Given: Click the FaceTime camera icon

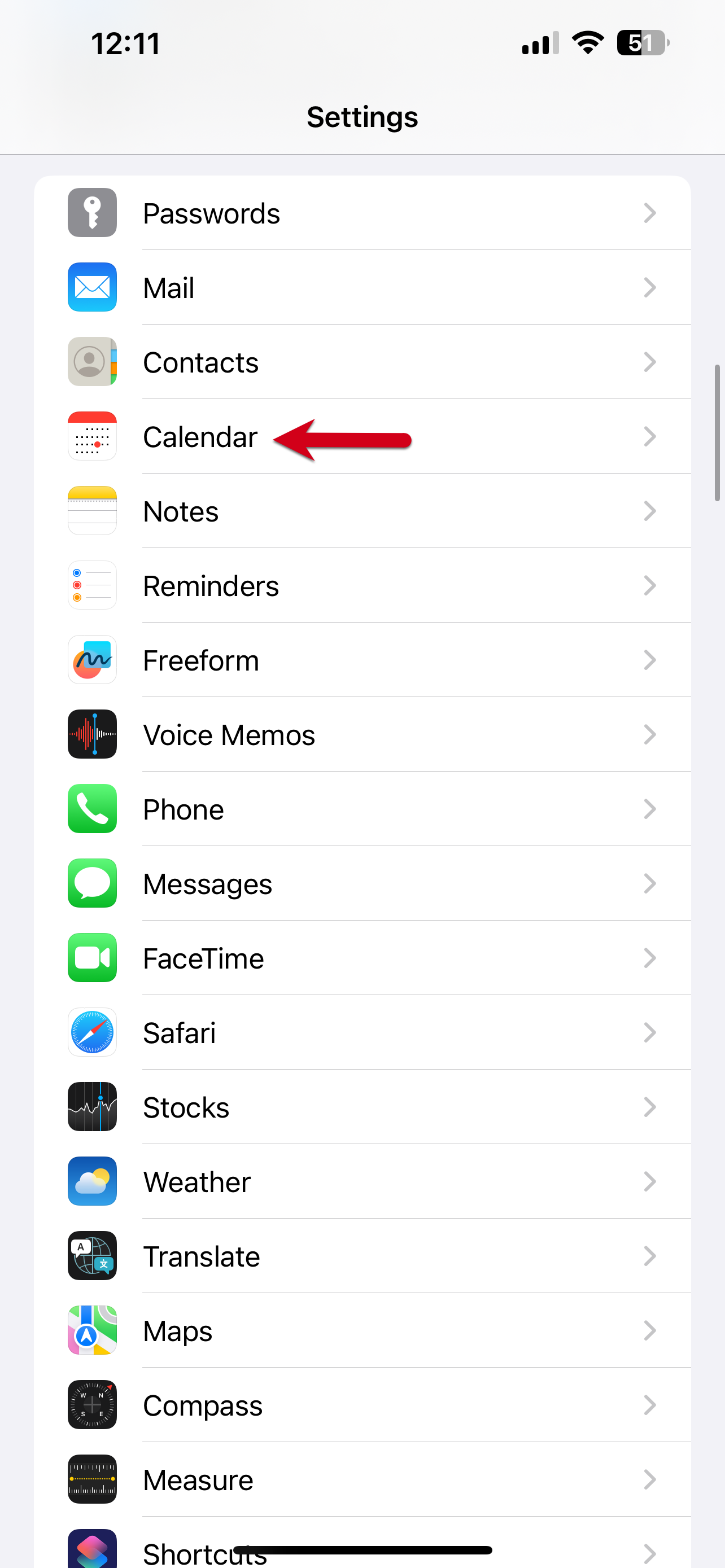Looking at the screenshot, I should pyautogui.click(x=92, y=957).
